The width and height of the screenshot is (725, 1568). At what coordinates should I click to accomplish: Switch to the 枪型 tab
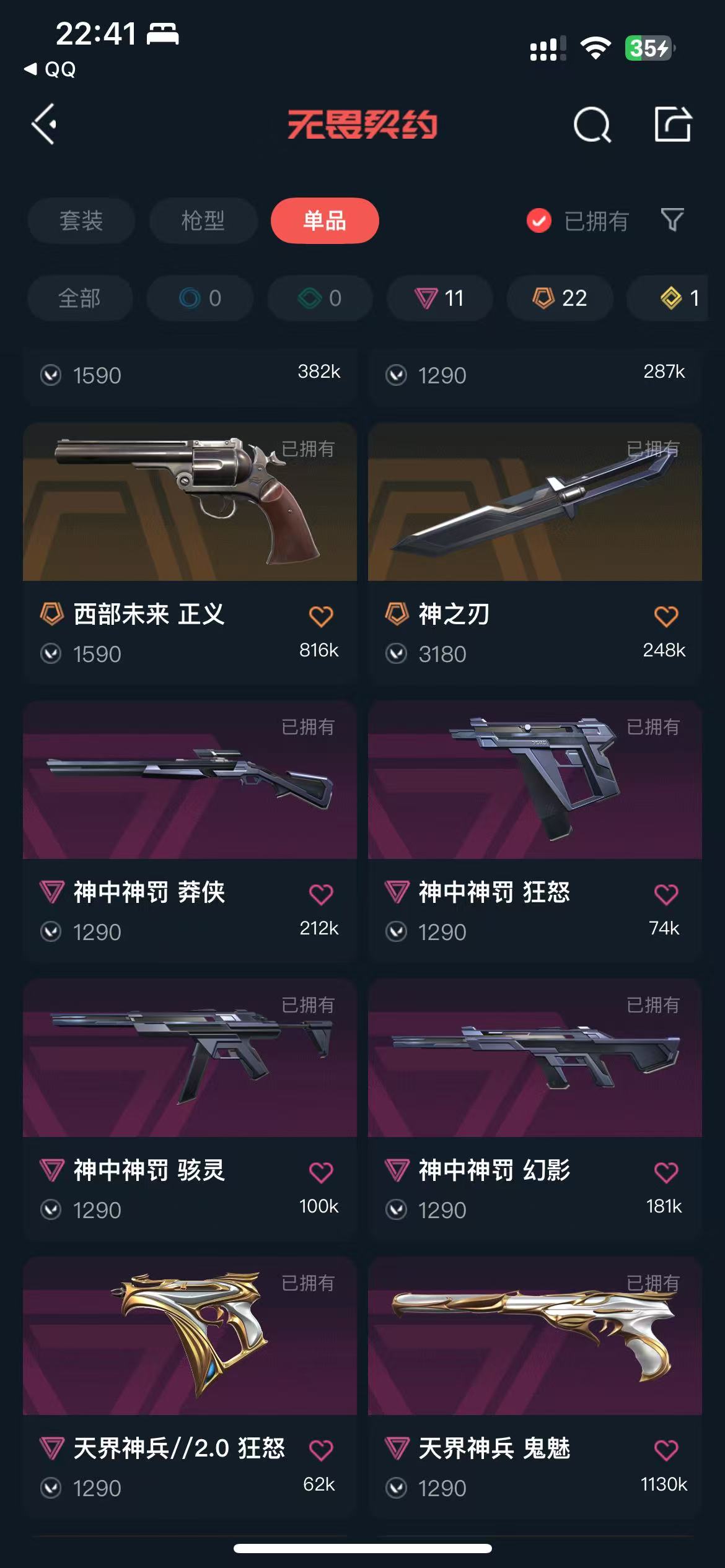203,220
